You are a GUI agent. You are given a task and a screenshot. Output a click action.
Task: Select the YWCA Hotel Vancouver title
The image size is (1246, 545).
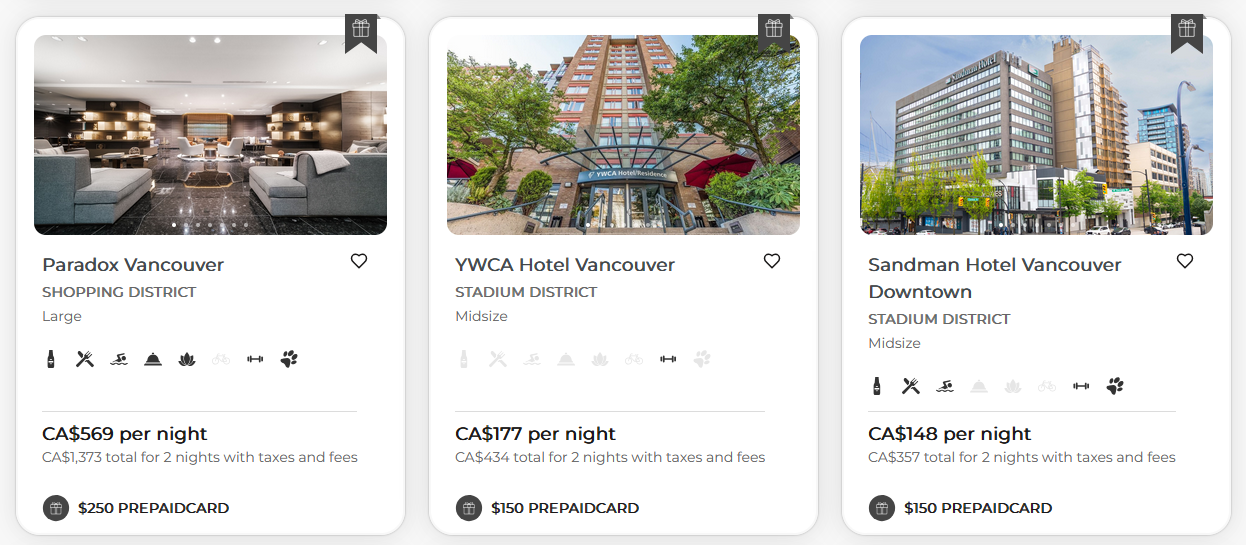tap(565, 265)
